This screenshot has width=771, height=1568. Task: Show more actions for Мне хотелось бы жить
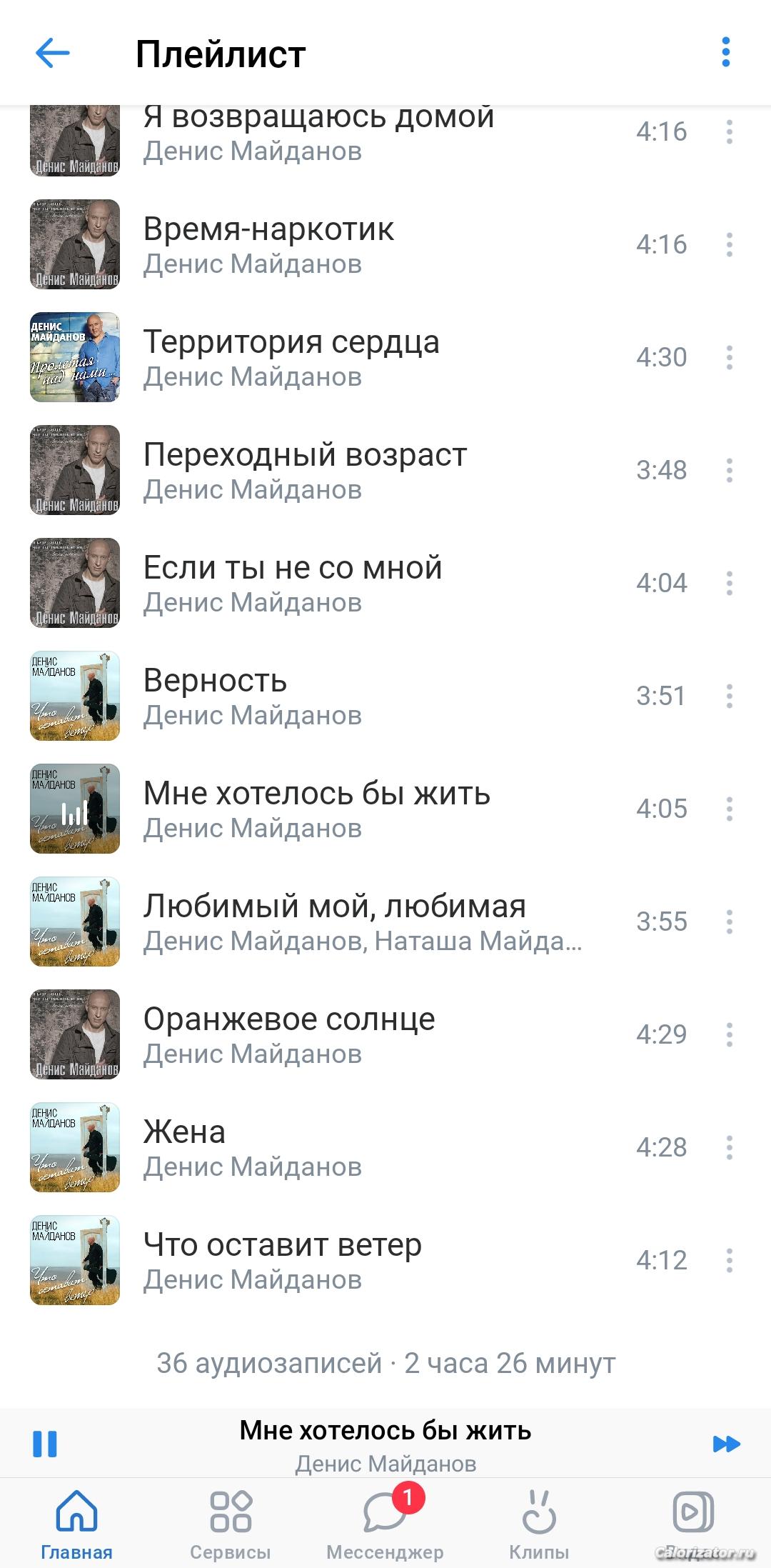(x=729, y=809)
